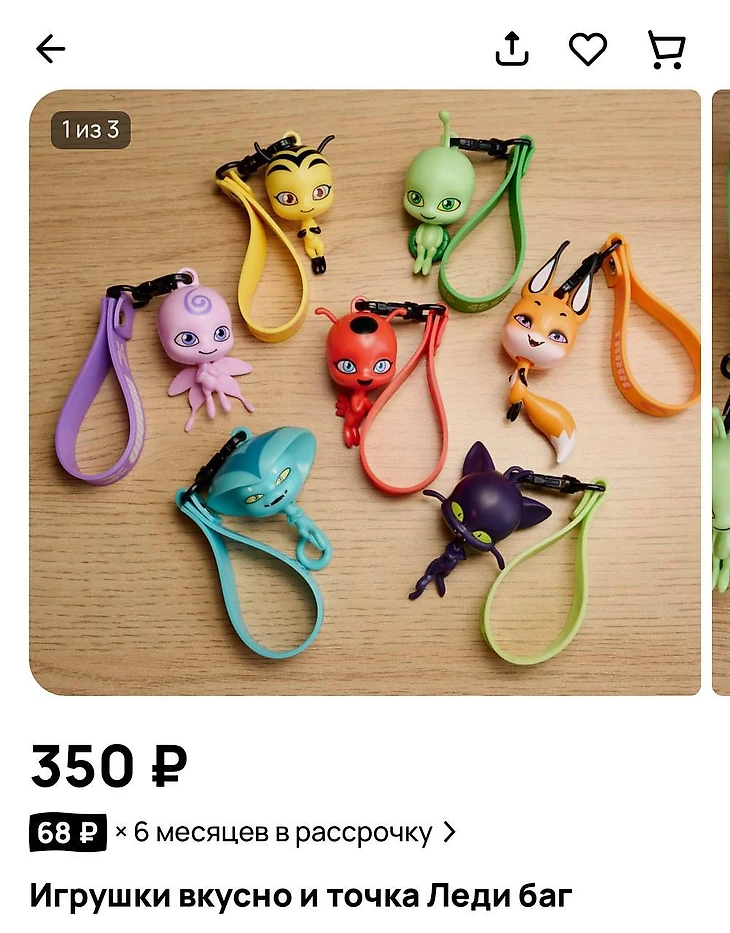
Task: Share this listing
Action: (x=512, y=49)
